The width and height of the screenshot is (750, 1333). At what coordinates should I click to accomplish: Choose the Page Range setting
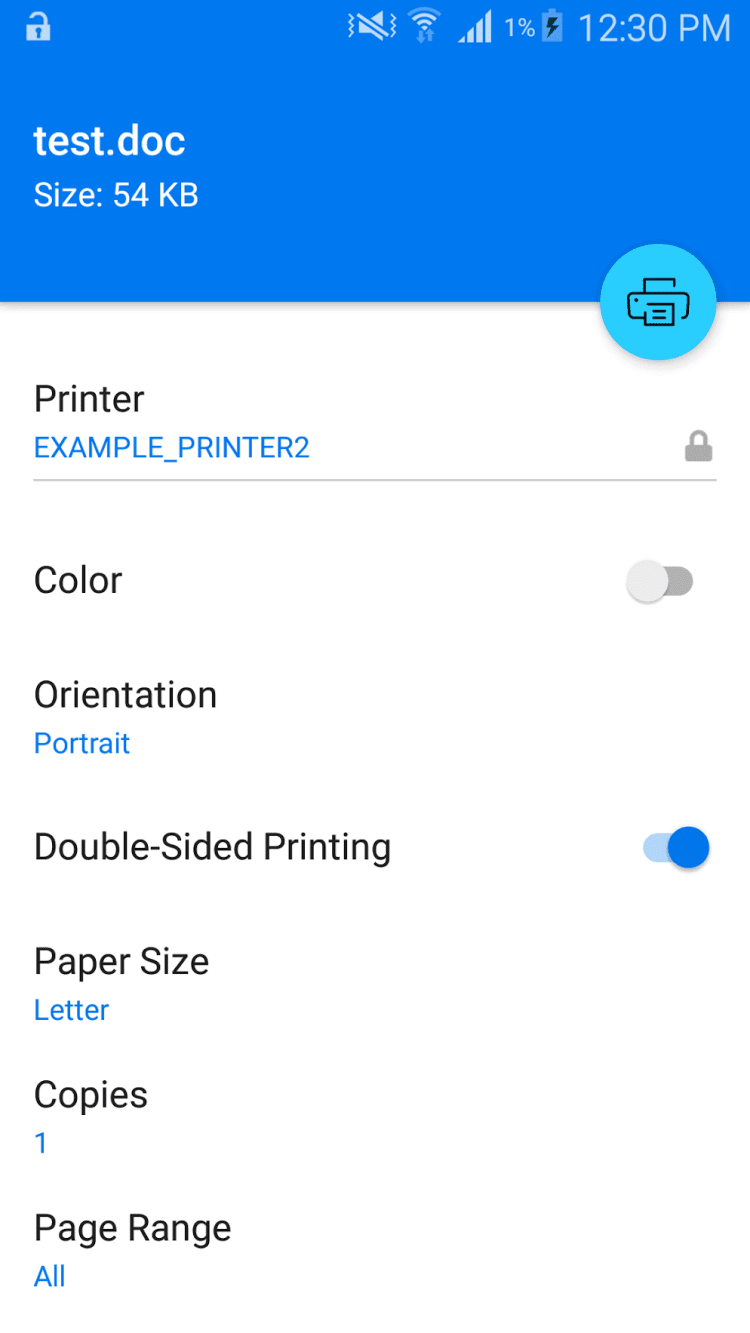click(132, 1250)
